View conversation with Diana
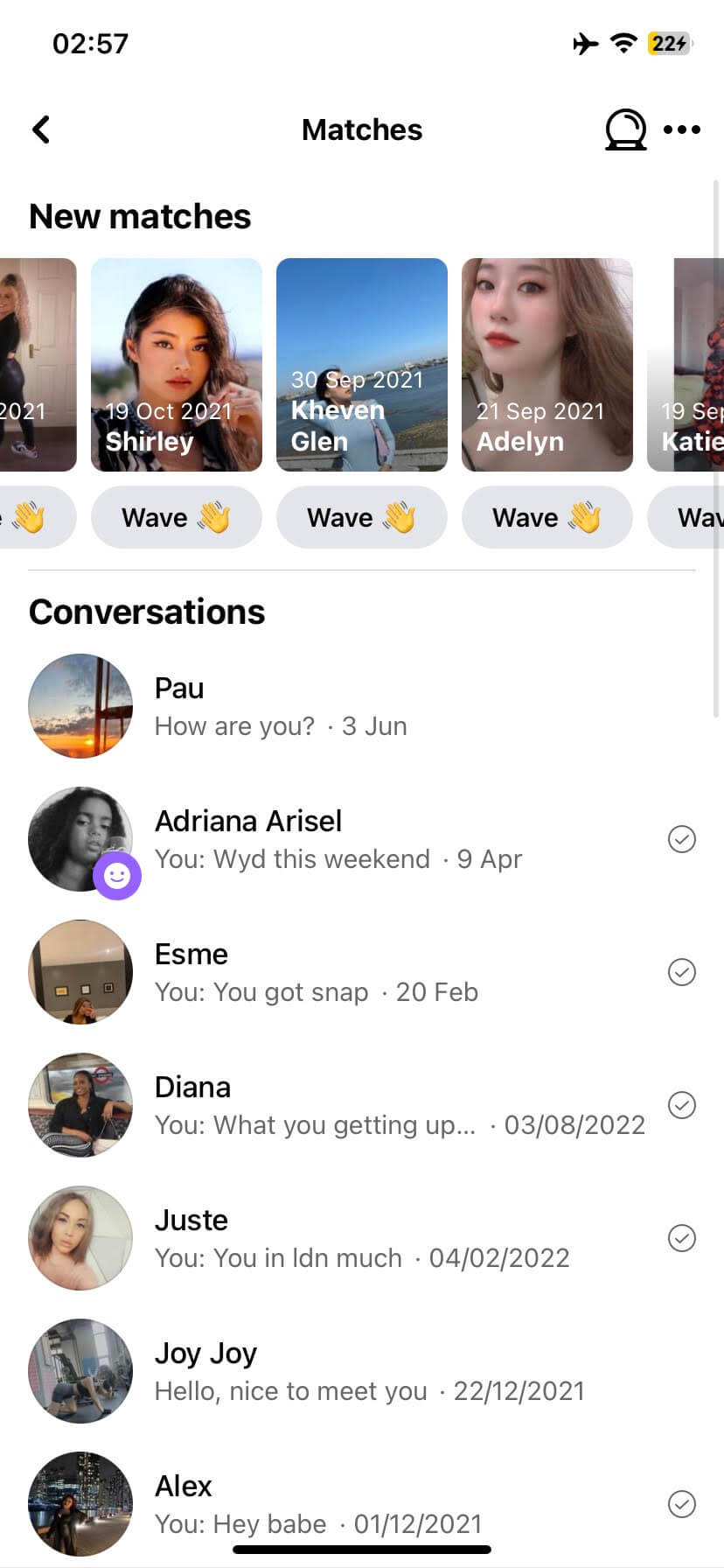Screen dimensions: 724x1568 pos(350,1105)
